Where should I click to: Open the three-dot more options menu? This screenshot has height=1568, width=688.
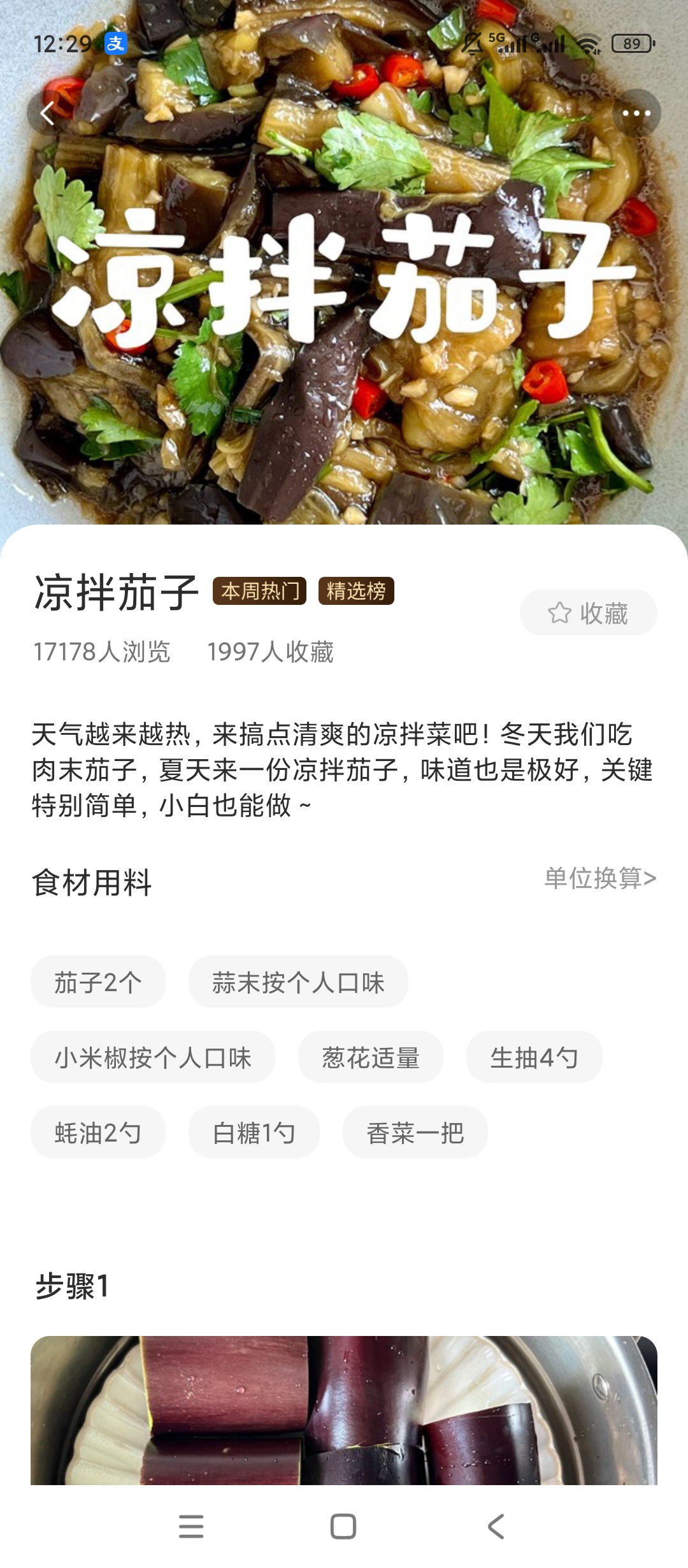coord(636,113)
